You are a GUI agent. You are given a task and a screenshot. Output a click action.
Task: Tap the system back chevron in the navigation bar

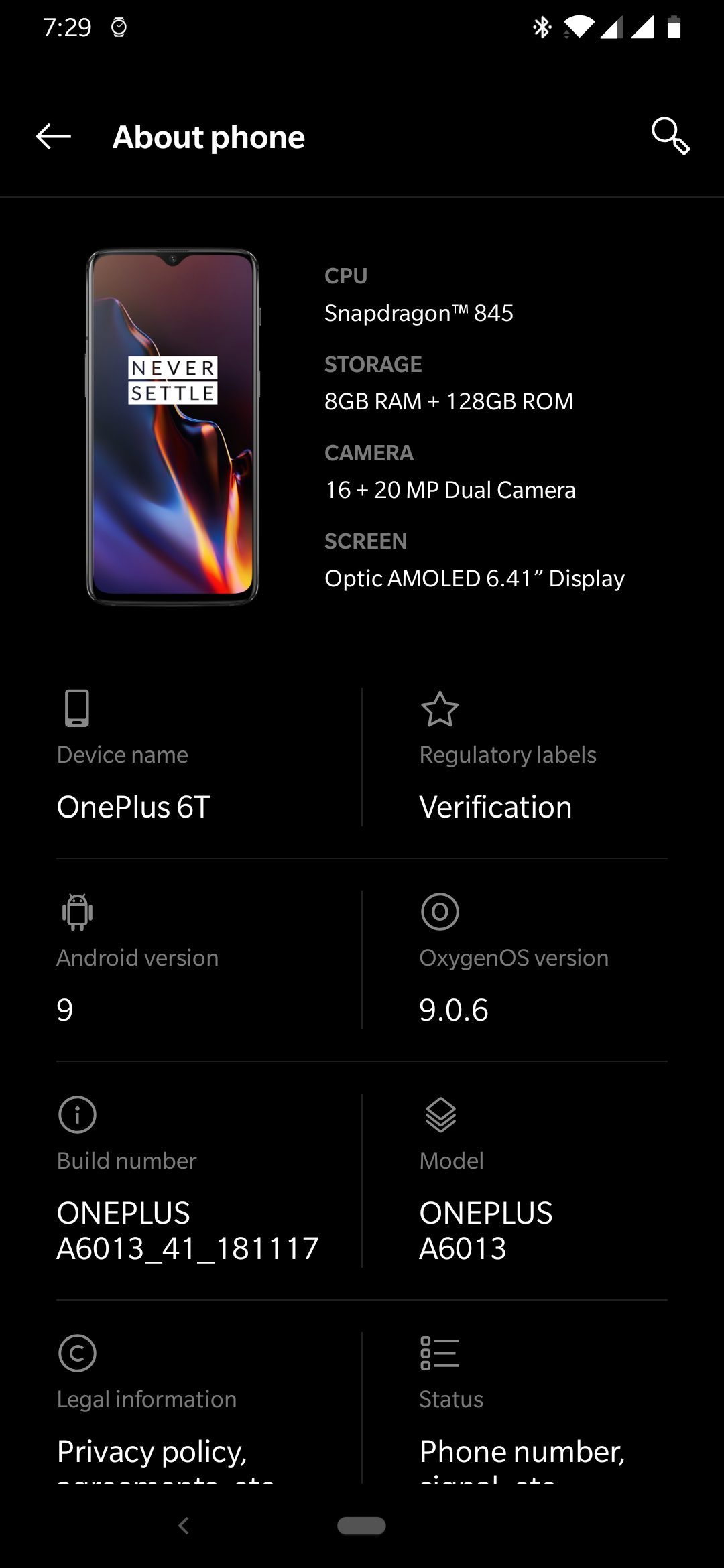(183, 1526)
